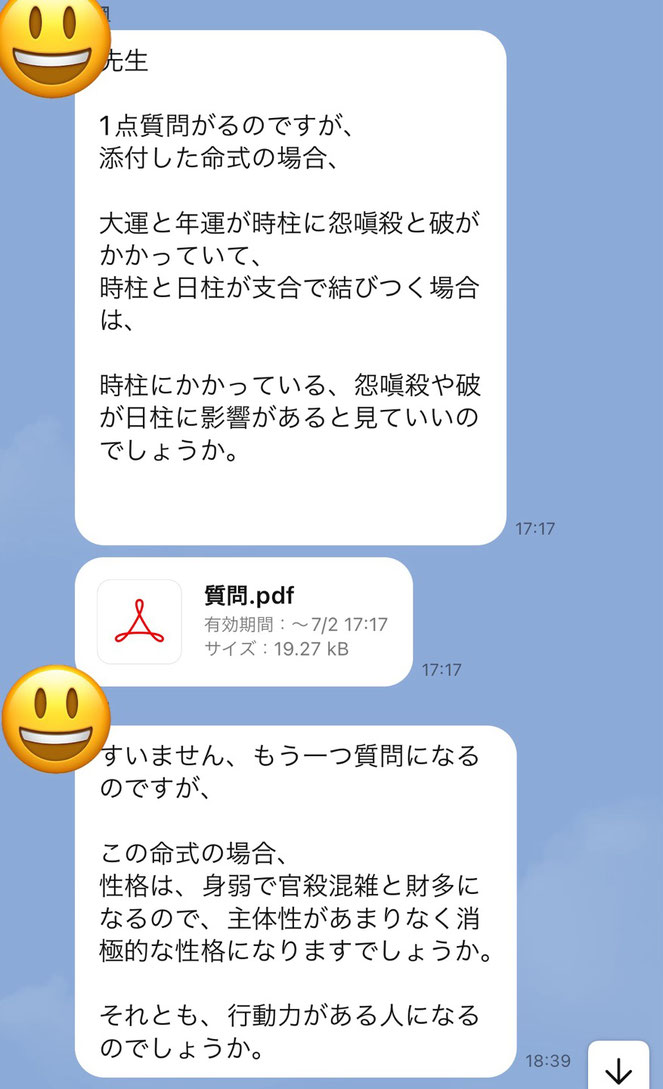Open the 質問.pdf attachment

tap(243, 622)
